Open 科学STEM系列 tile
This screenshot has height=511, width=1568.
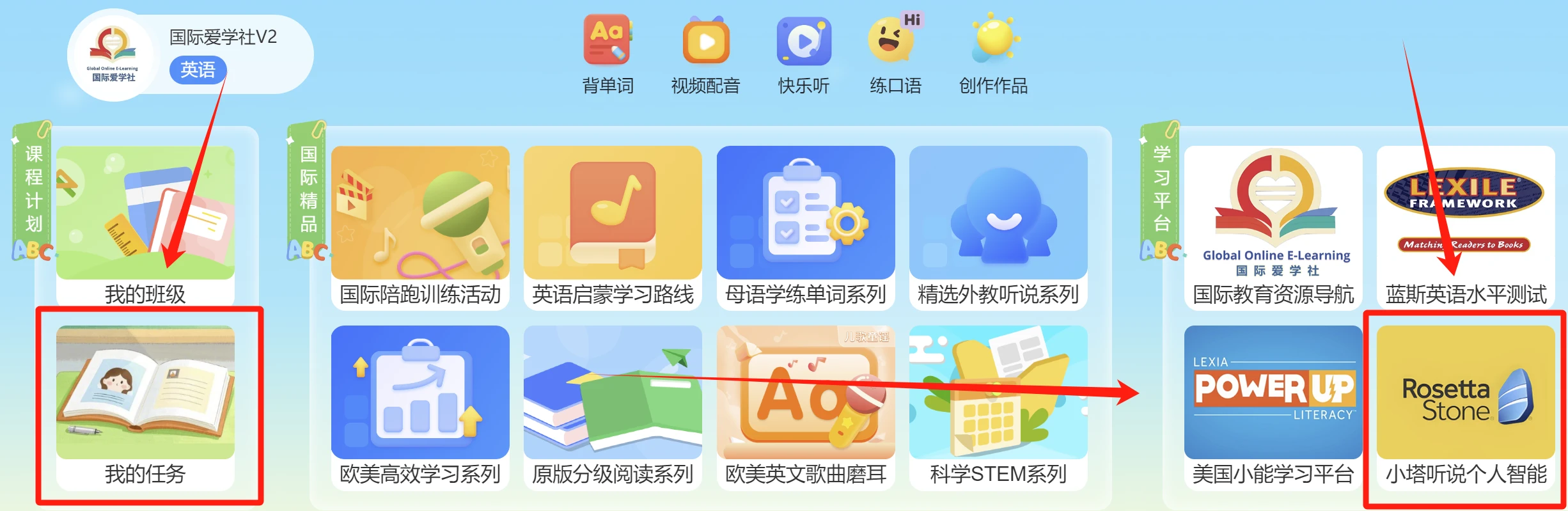(998, 404)
